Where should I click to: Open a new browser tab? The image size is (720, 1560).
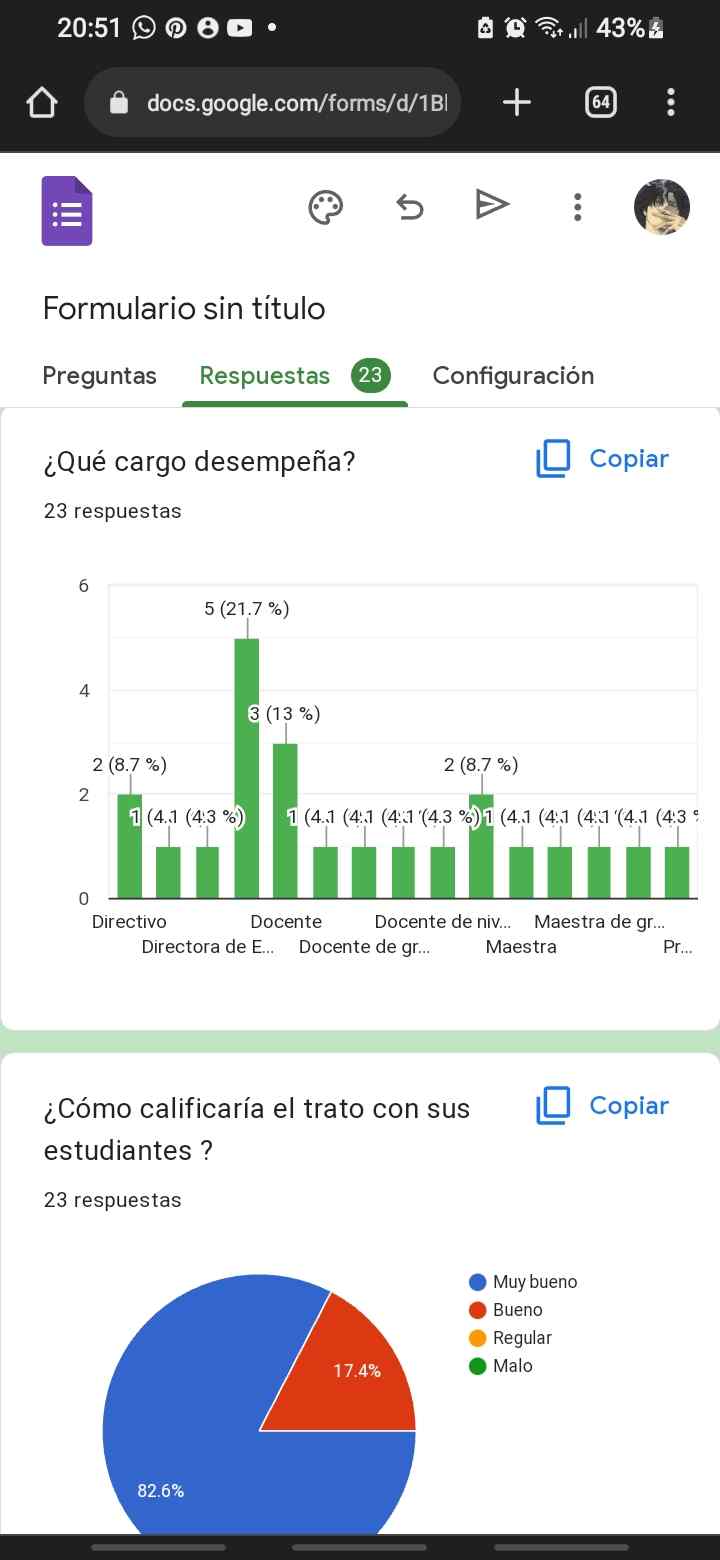(516, 102)
